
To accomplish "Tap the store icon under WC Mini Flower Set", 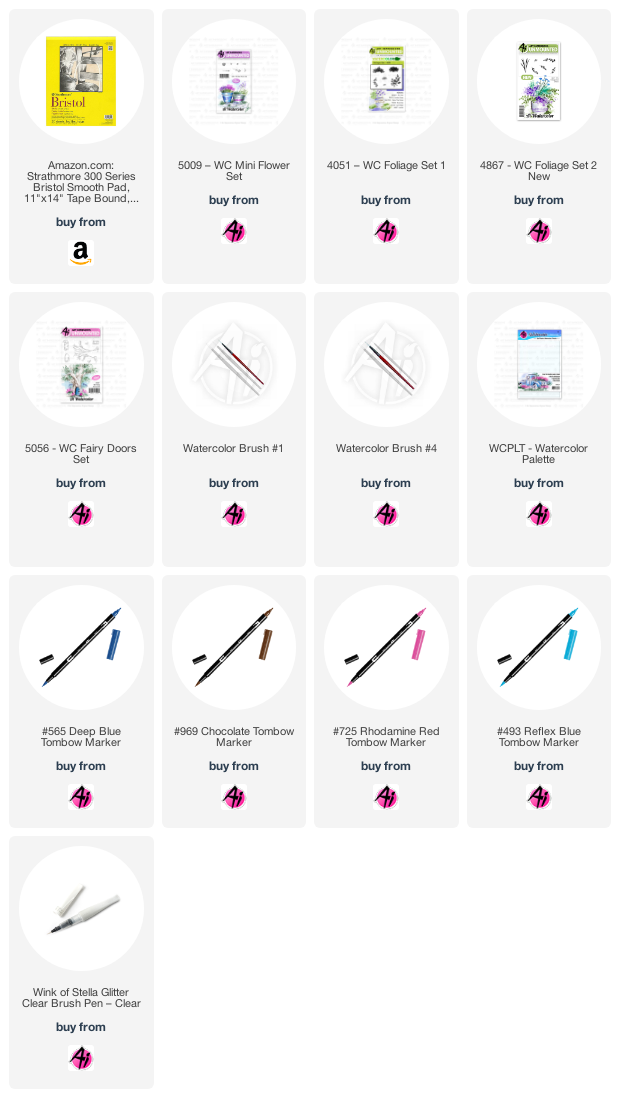I will click(234, 231).
